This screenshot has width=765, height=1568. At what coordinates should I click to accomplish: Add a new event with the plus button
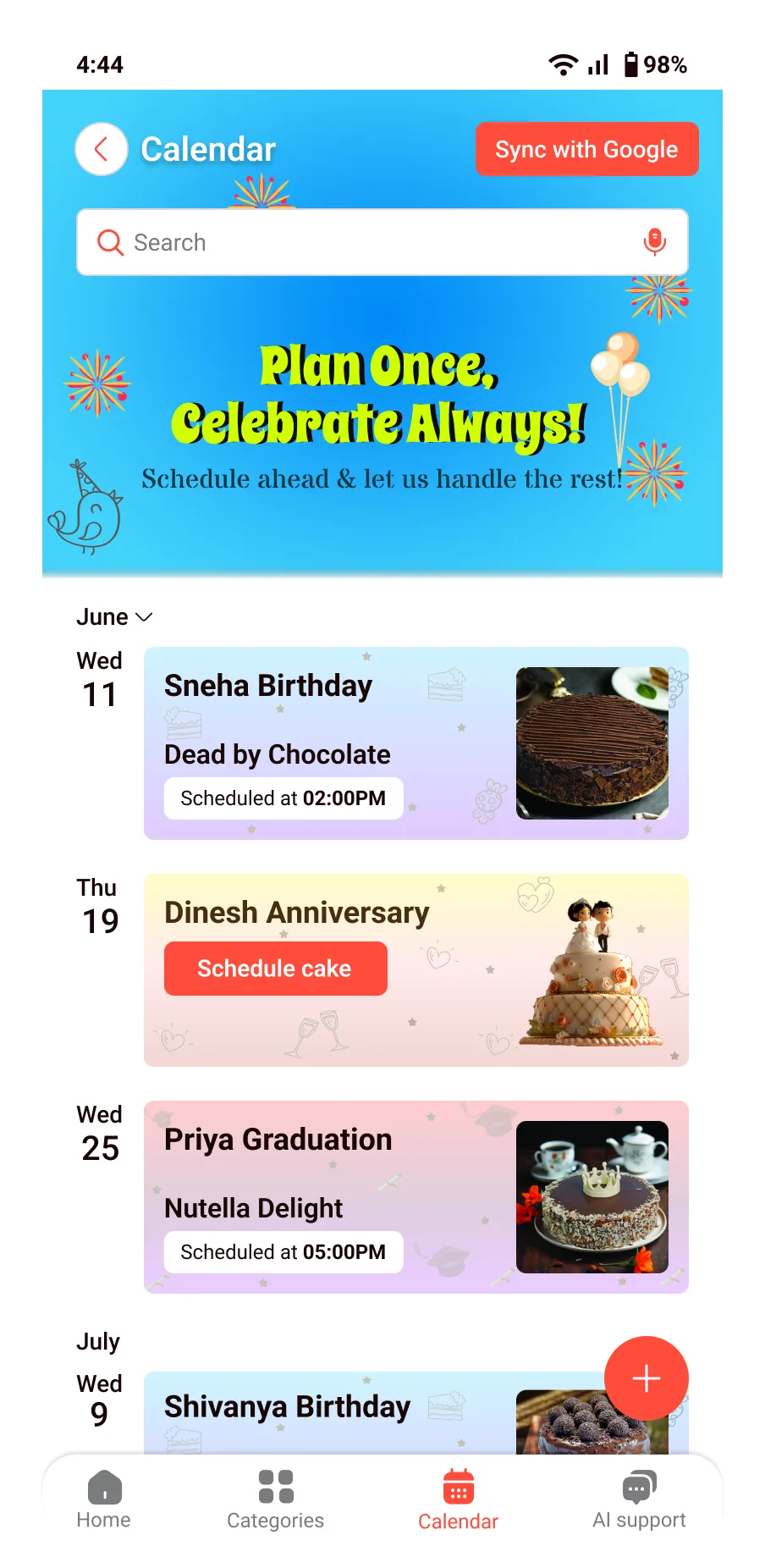646,1378
